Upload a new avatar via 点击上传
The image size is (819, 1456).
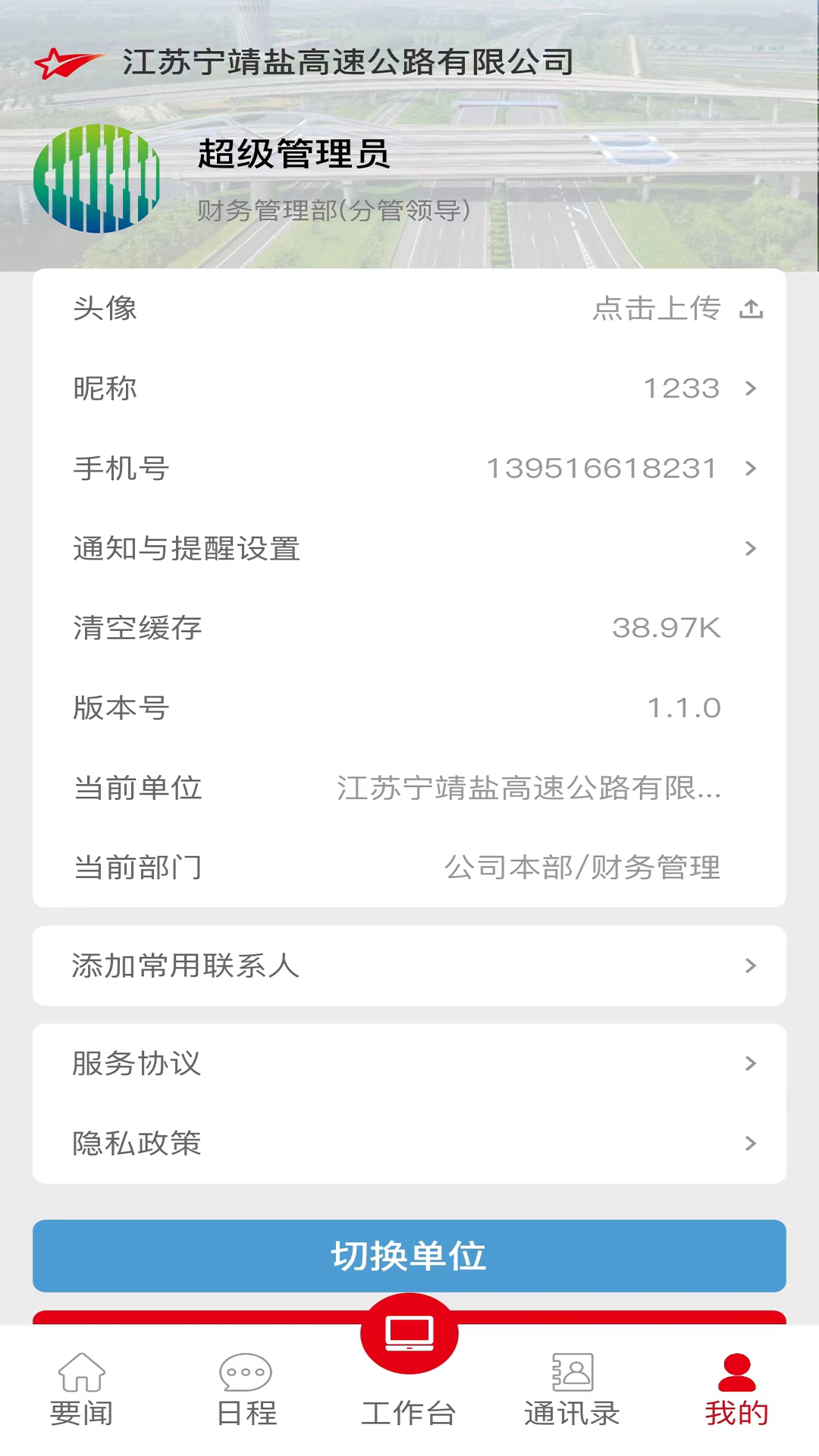coord(677,309)
